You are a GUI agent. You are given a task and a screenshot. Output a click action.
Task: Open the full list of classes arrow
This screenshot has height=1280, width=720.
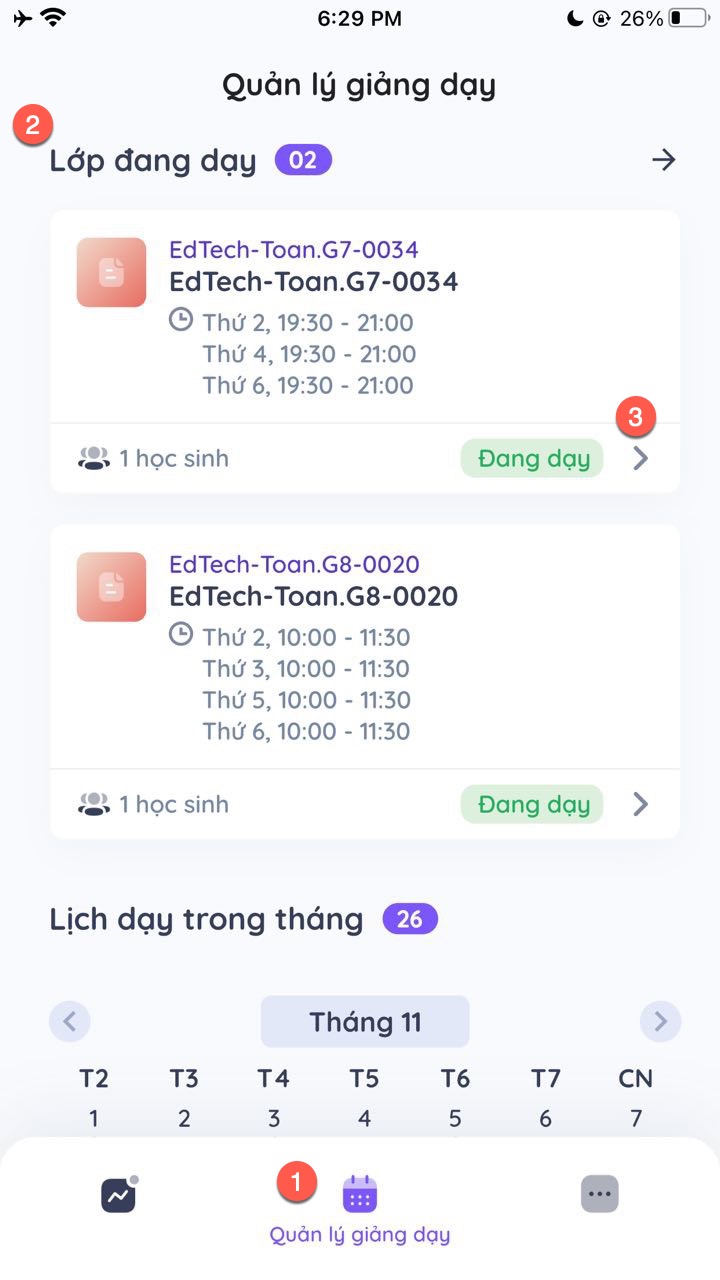click(664, 160)
